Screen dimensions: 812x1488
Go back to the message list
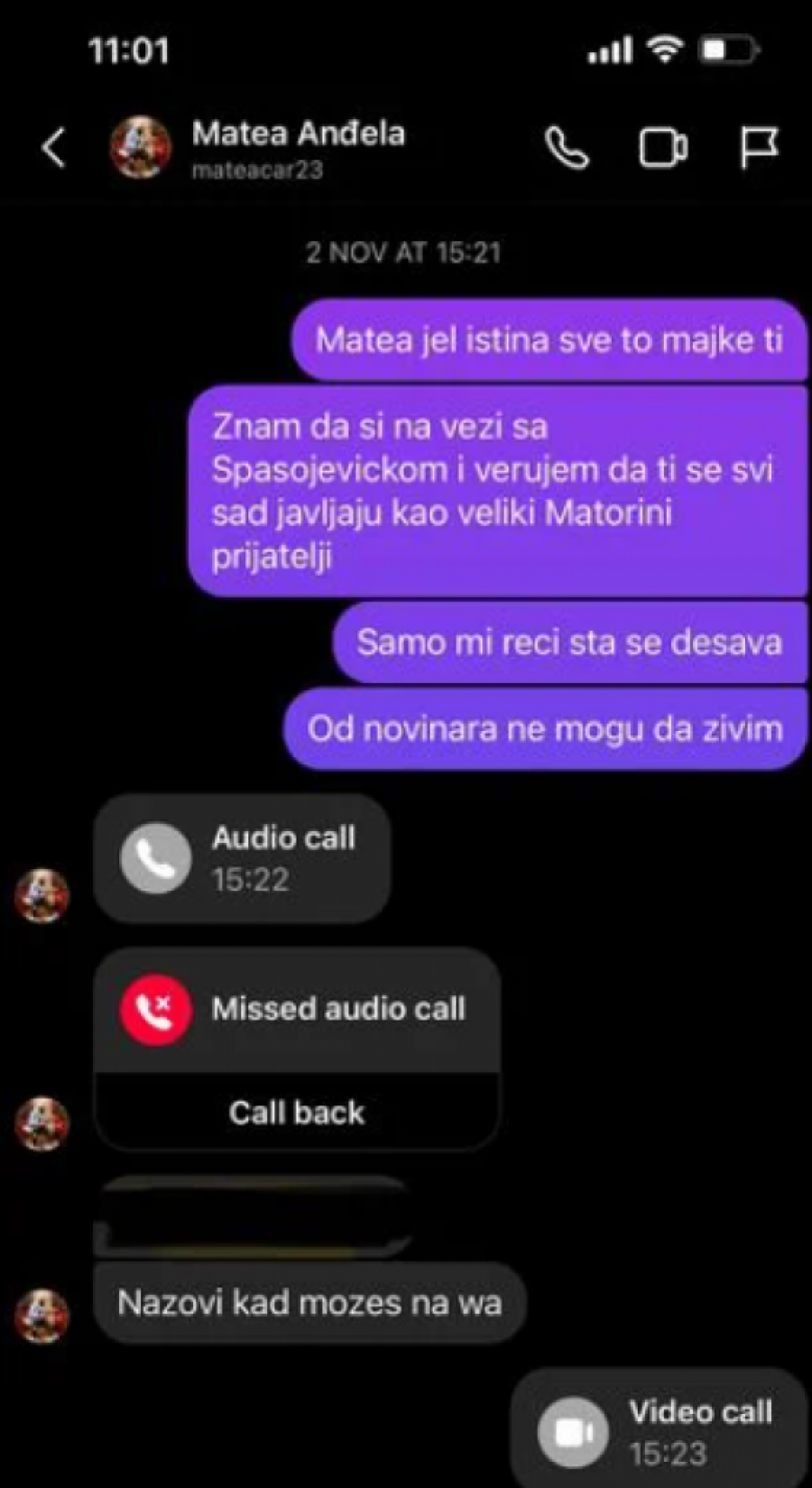pyautogui.click(x=54, y=147)
